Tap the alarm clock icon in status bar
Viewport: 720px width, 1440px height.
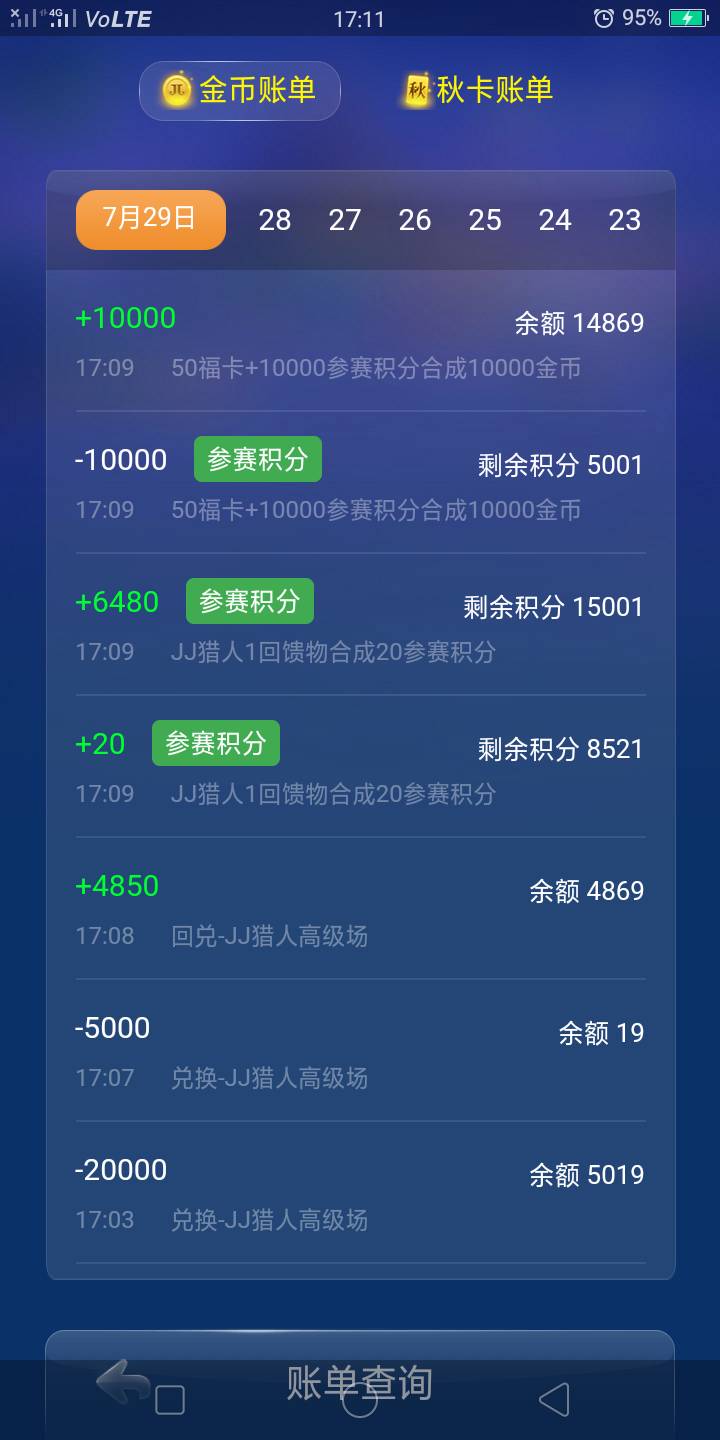[602, 18]
